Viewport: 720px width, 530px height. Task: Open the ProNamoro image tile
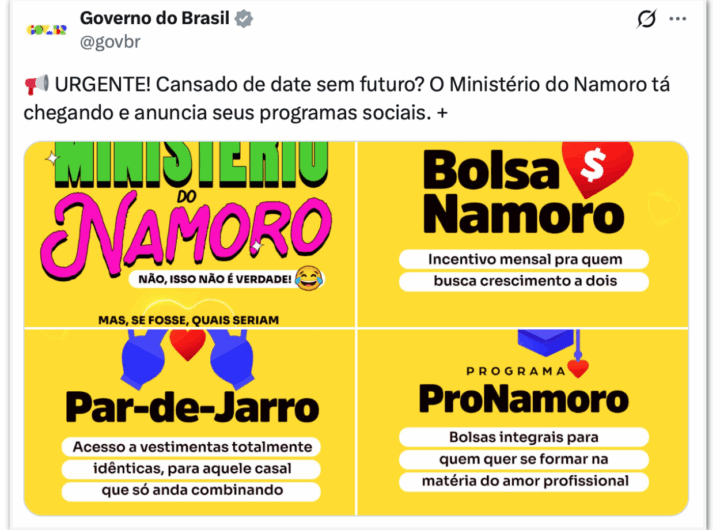523,419
